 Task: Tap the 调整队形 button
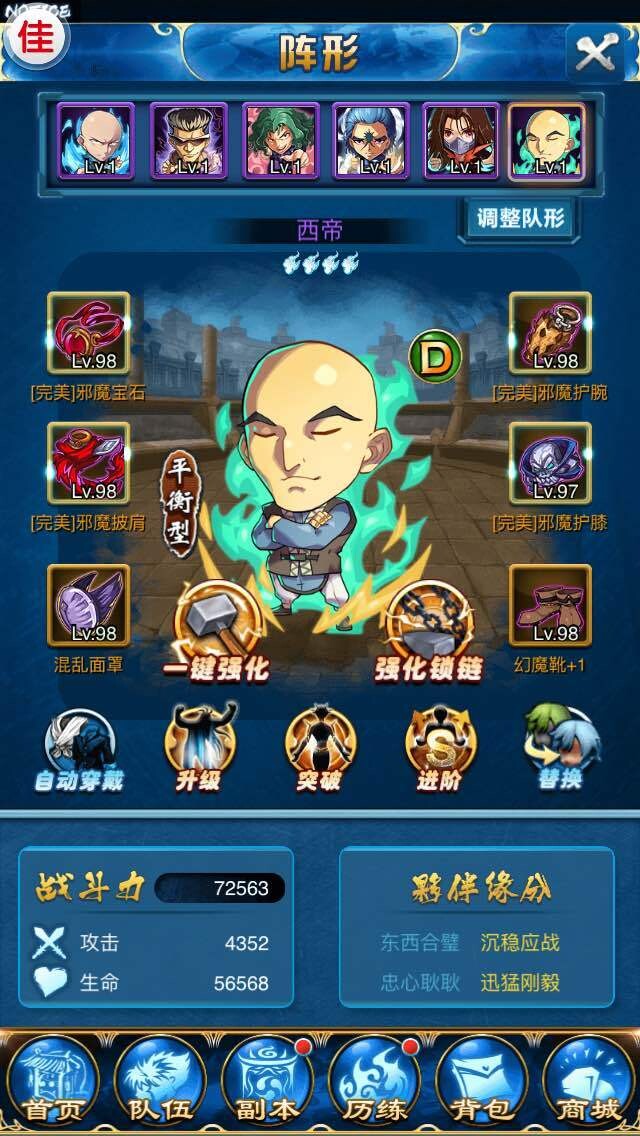pos(517,219)
